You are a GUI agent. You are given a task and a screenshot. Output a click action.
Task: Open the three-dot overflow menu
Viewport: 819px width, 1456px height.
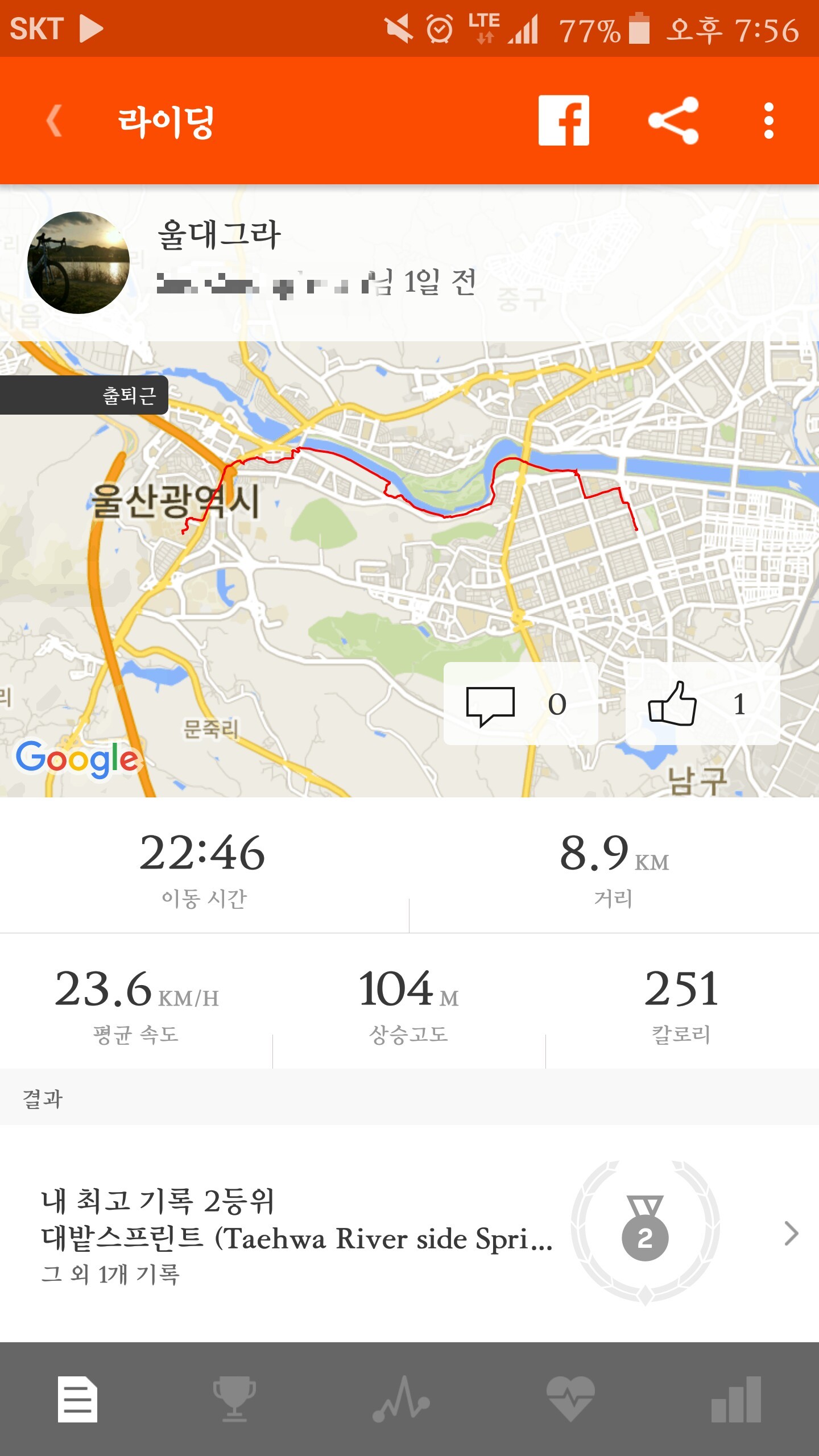[x=769, y=121]
